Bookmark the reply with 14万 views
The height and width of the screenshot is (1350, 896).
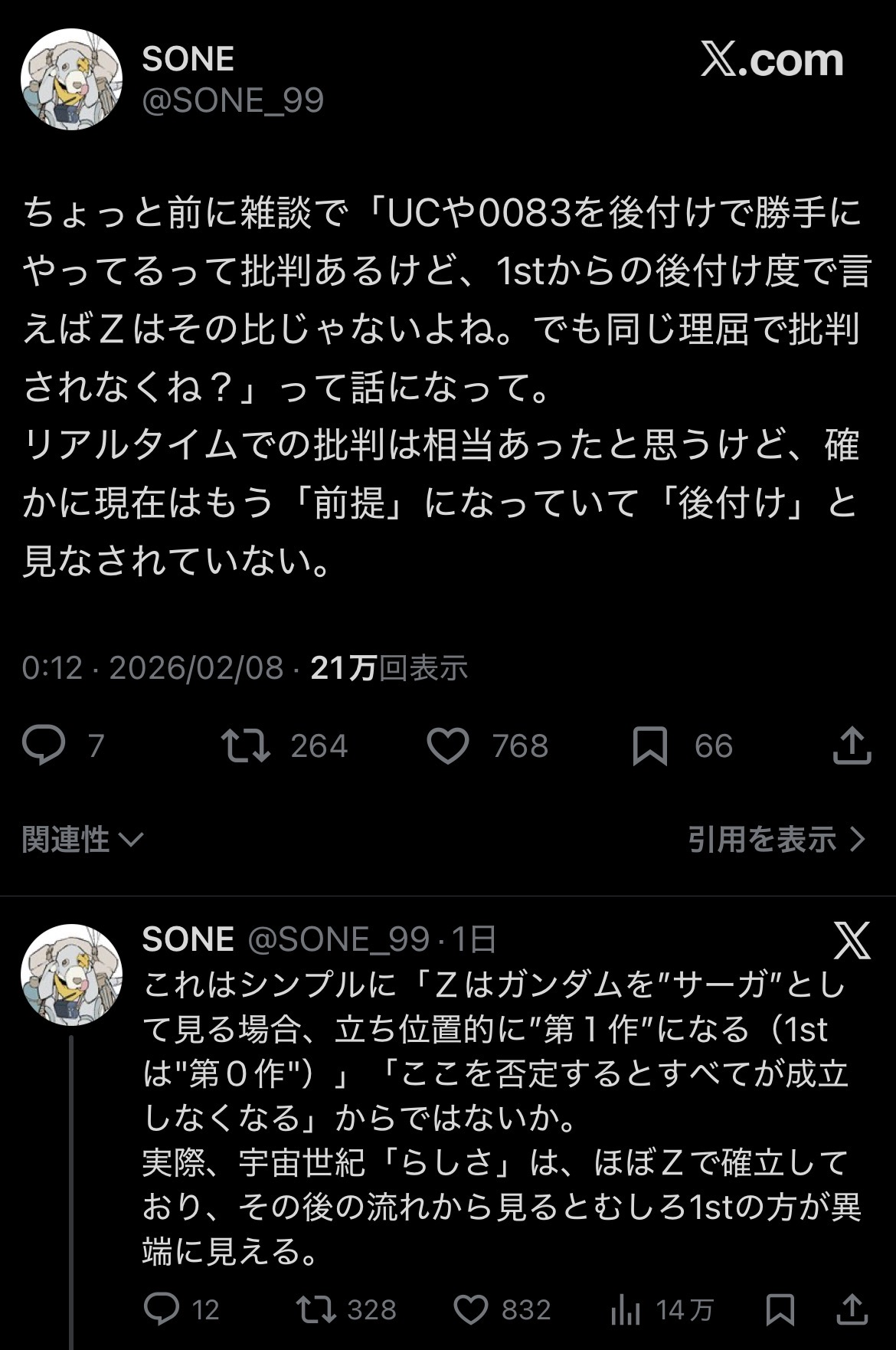coord(780,1309)
